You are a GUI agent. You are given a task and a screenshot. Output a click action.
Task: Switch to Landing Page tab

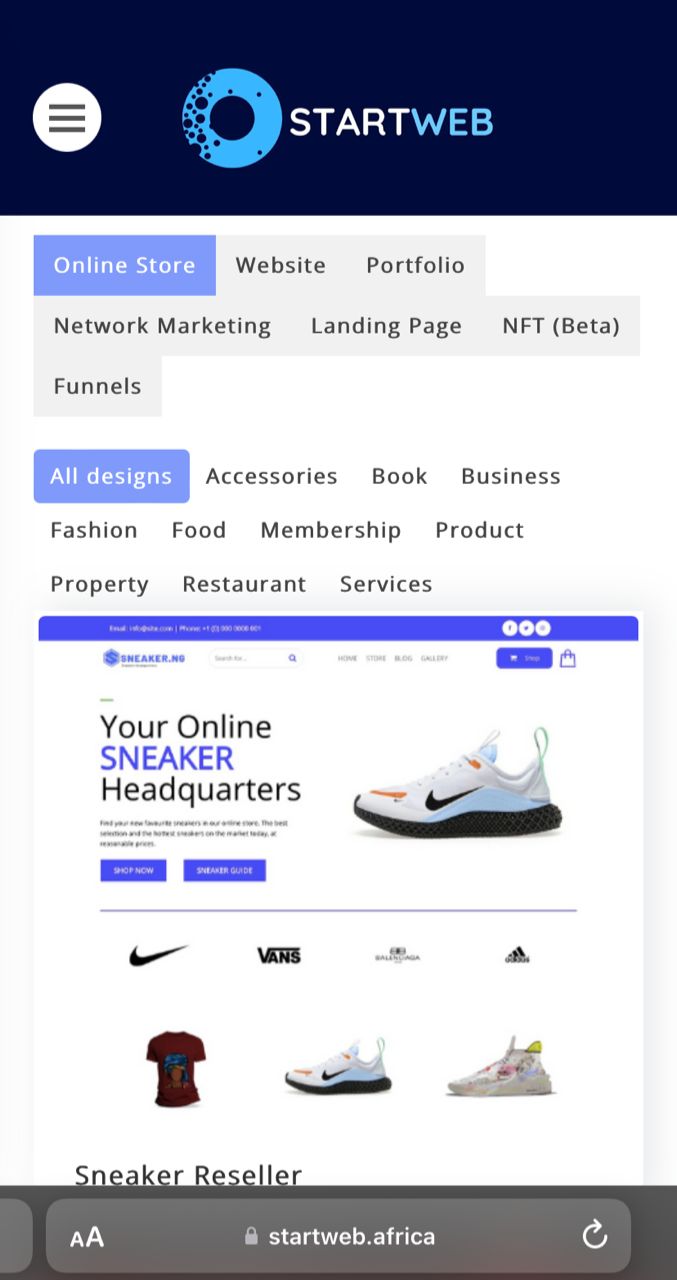point(386,326)
